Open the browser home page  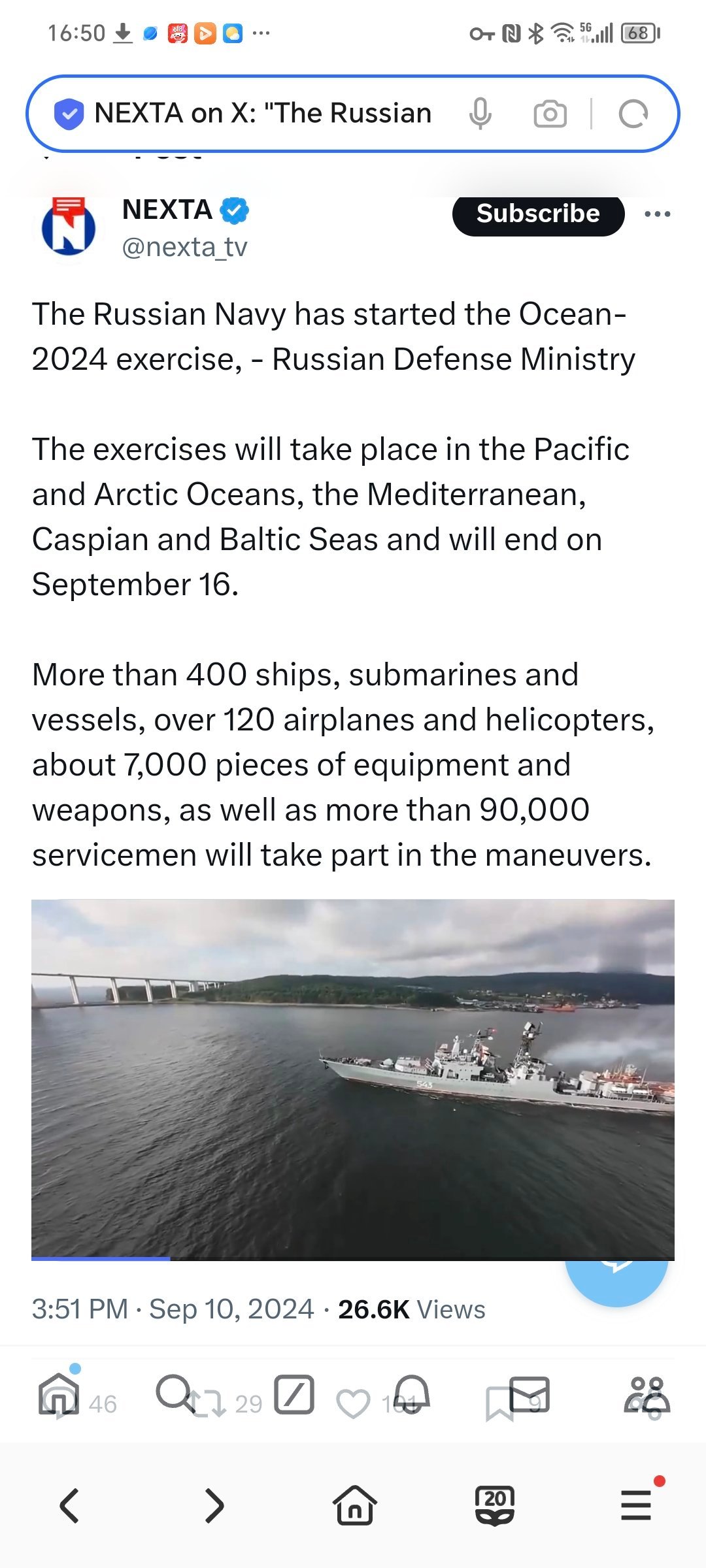click(x=354, y=1506)
